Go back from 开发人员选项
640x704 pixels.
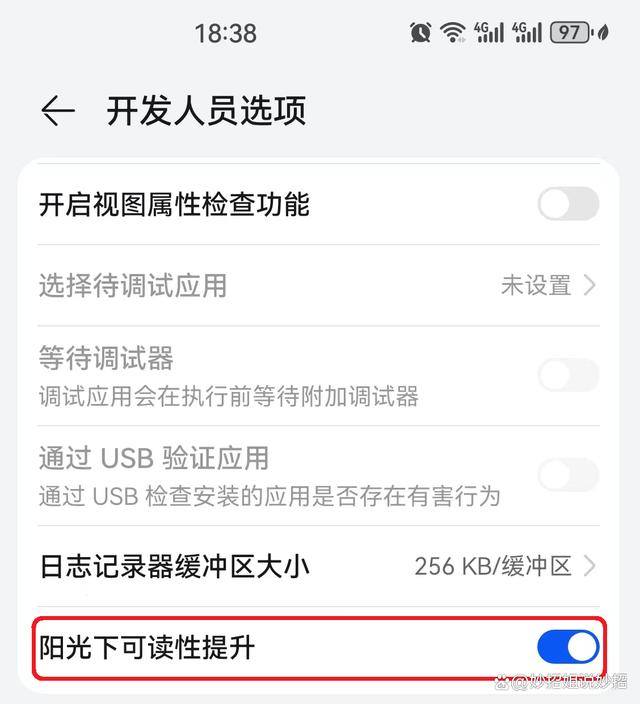point(58,111)
